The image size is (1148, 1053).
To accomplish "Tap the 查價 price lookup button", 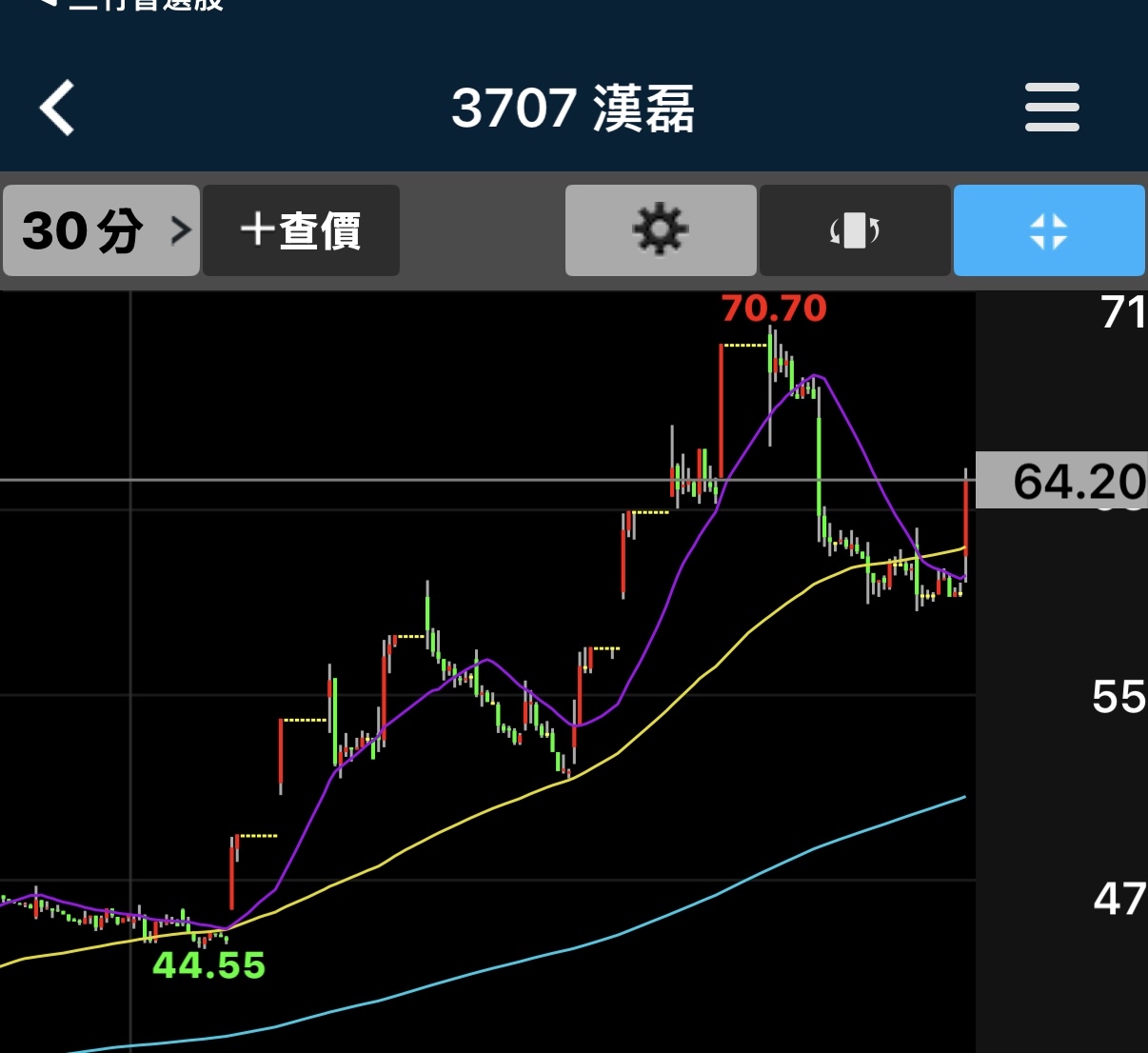I will [301, 230].
